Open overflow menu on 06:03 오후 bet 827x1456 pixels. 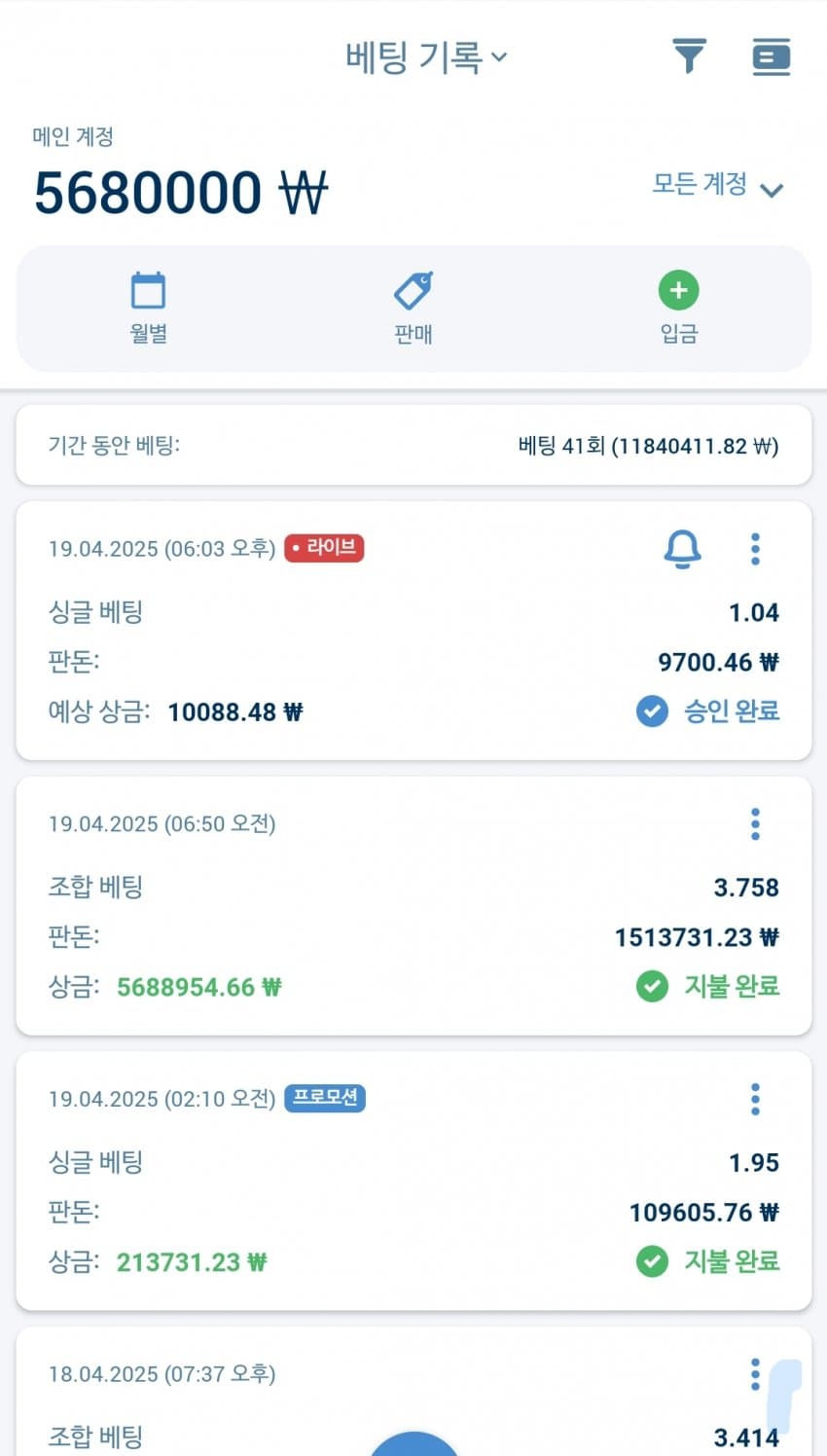(x=755, y=549)
